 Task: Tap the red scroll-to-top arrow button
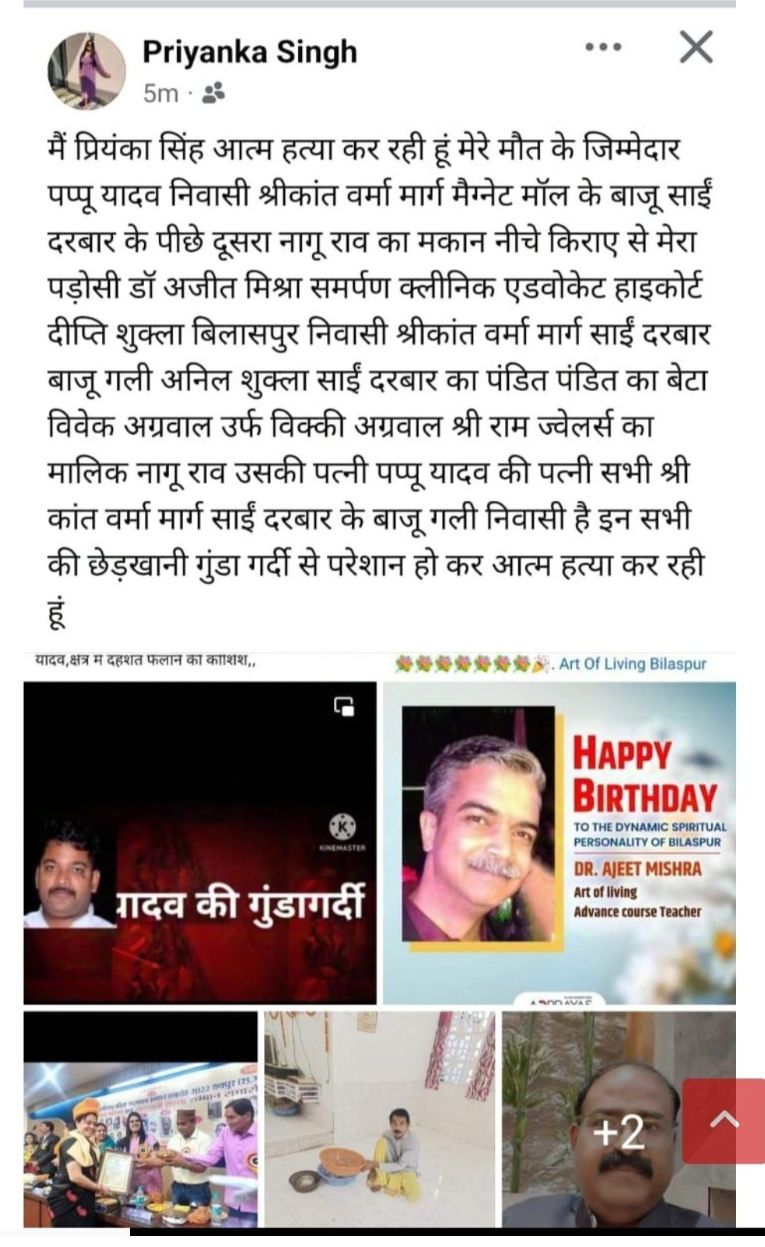point(723,1121)
